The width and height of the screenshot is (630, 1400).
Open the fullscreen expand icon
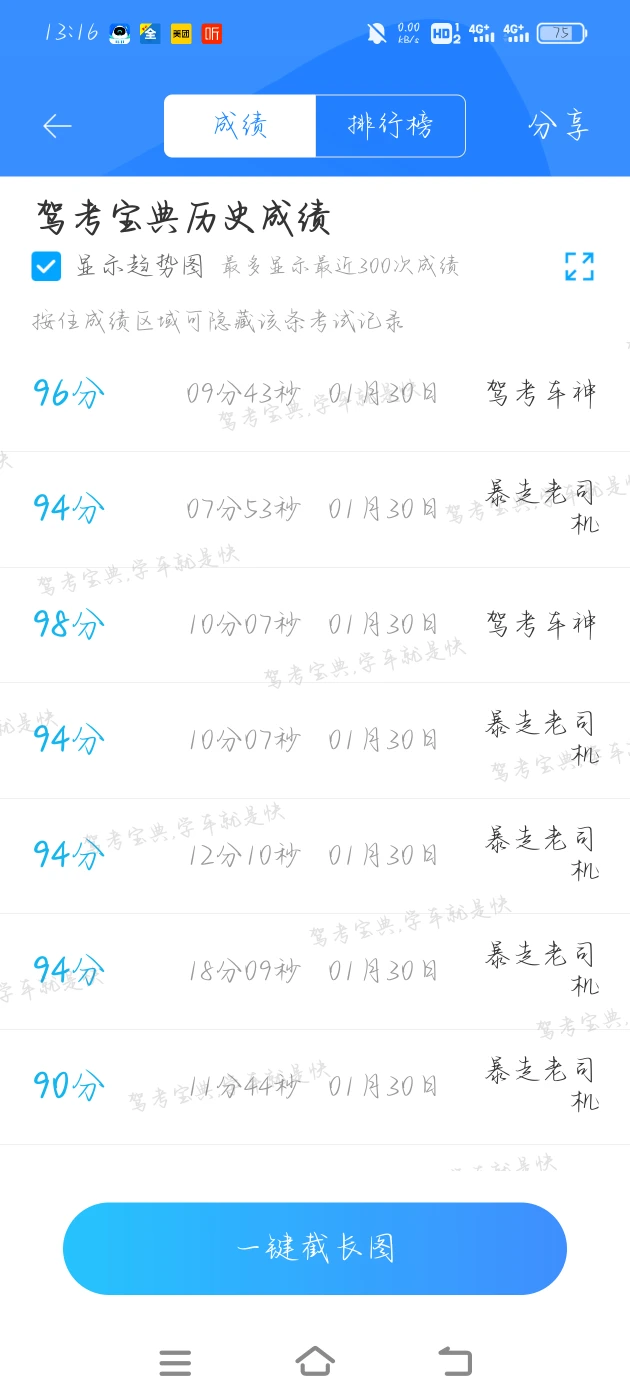tap(579, 266)
